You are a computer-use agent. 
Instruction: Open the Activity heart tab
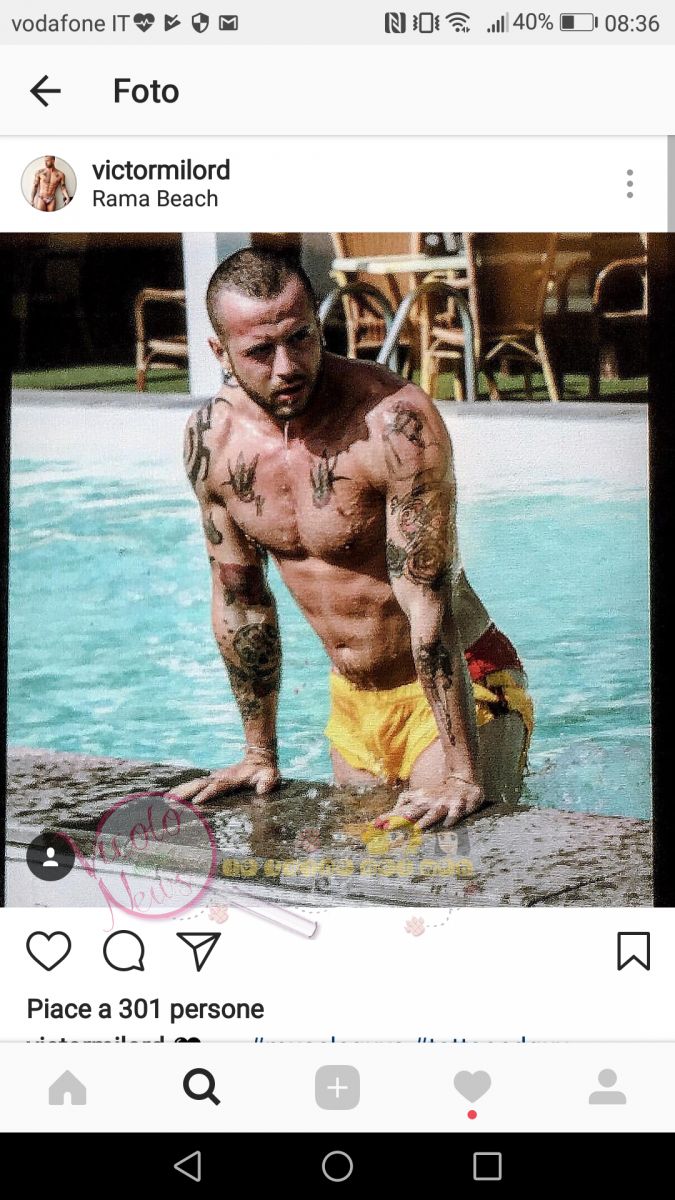472,1087
